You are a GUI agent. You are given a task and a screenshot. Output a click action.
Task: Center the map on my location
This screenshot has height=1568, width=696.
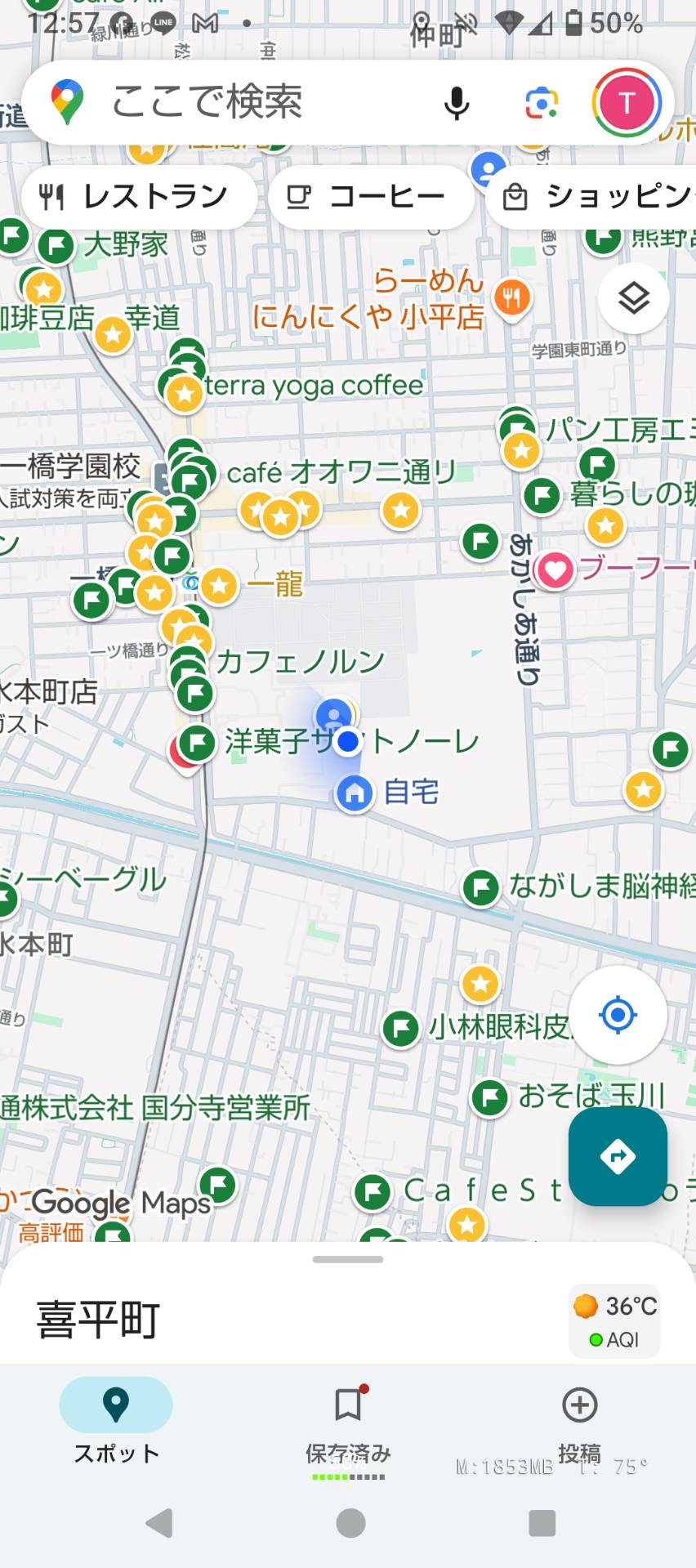(x=618, y=1015)
